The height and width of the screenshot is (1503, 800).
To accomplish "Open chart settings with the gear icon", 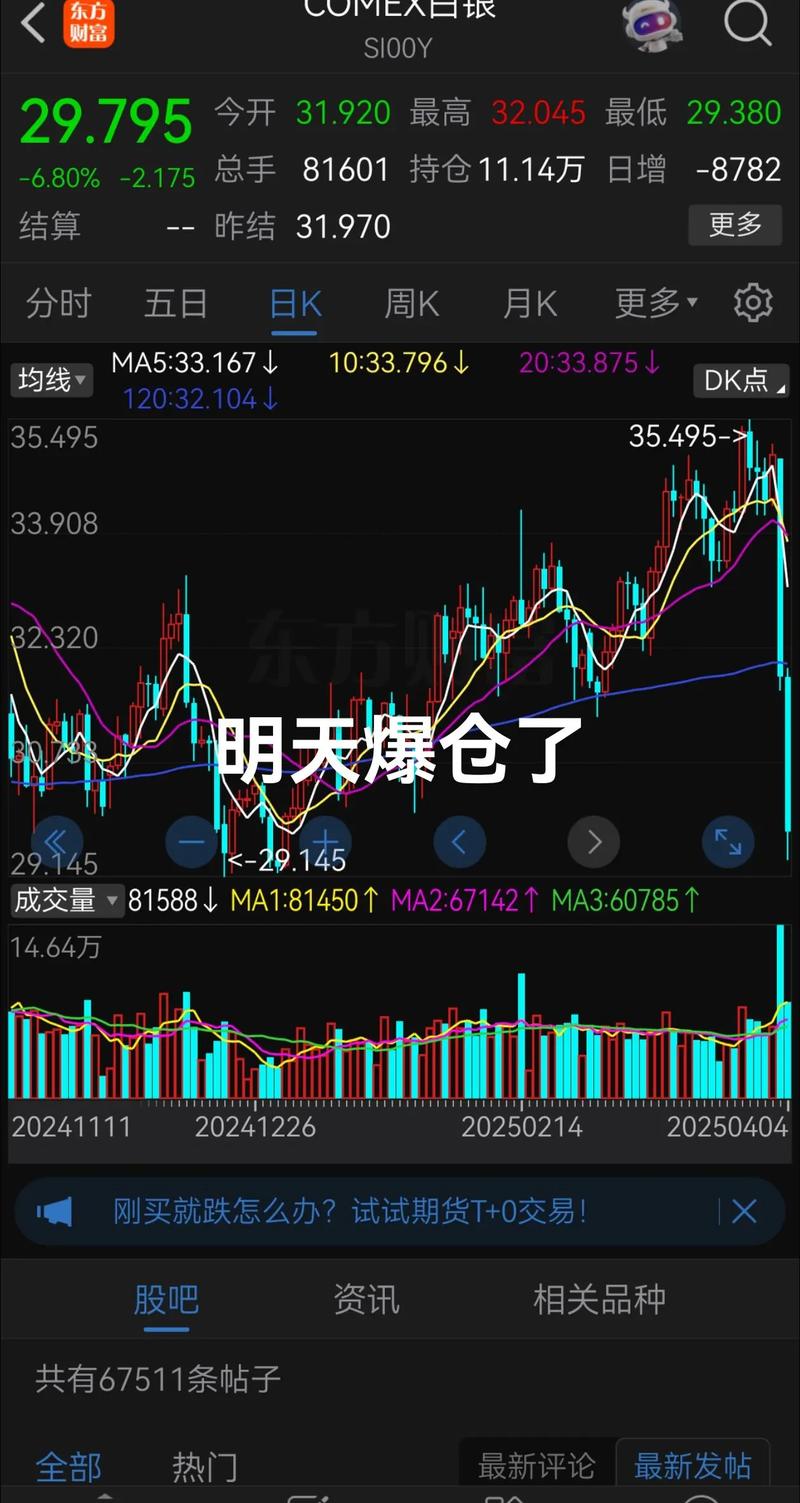I will tap(753, 303).
